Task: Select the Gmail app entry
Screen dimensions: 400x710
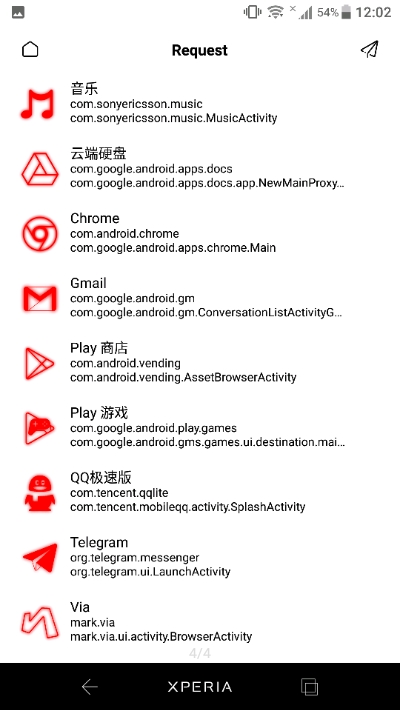Action: coord(200,298)
